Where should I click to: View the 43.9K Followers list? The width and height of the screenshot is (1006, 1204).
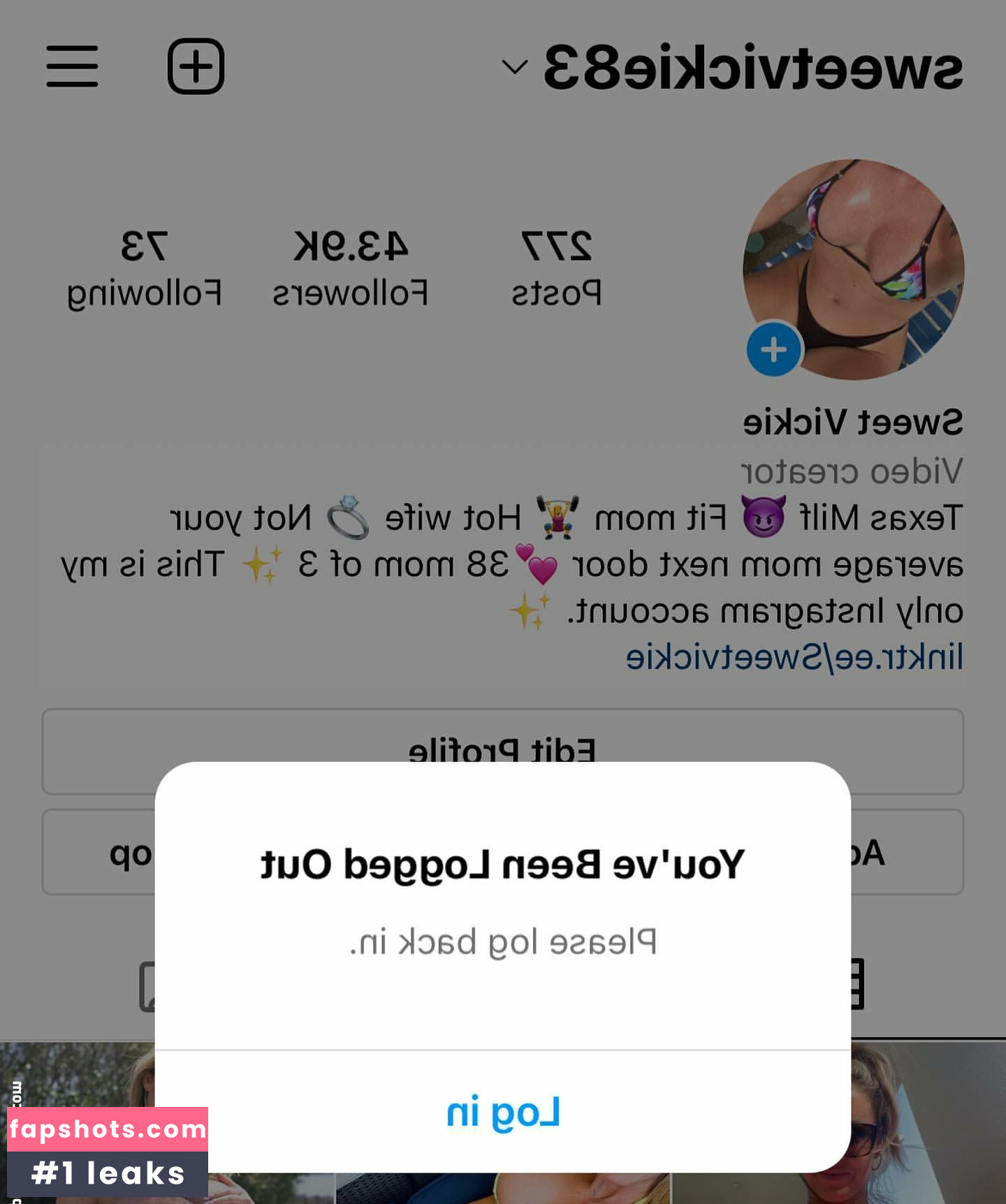[x=350, y=269]
